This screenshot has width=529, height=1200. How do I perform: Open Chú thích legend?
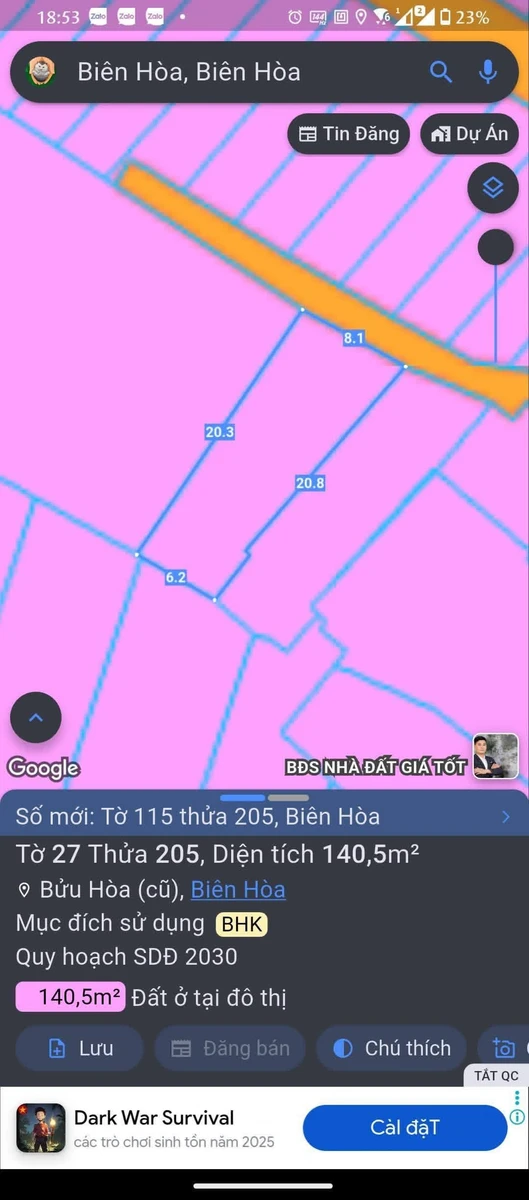(x=391, y=1048)
